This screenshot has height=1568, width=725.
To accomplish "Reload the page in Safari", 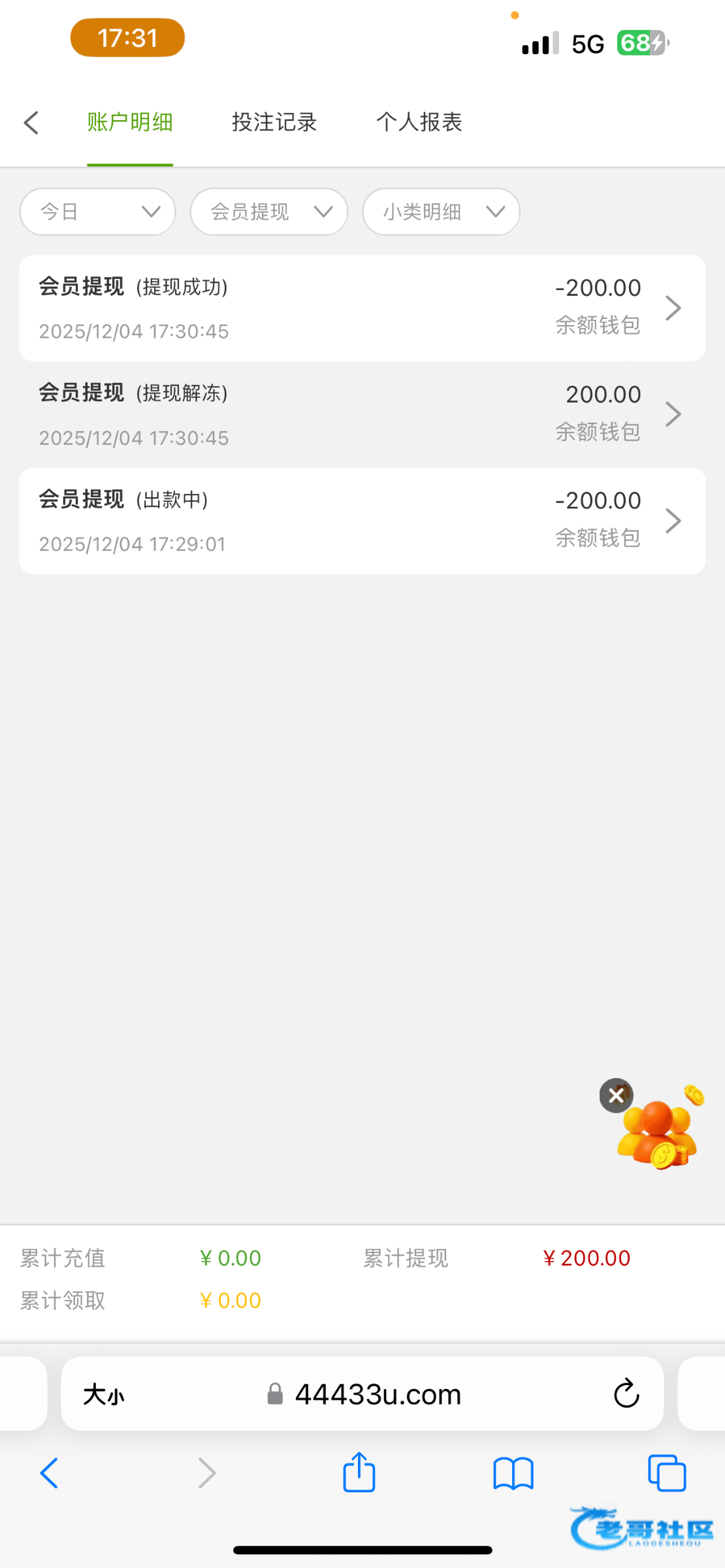I will click(x=626, y=1395).
